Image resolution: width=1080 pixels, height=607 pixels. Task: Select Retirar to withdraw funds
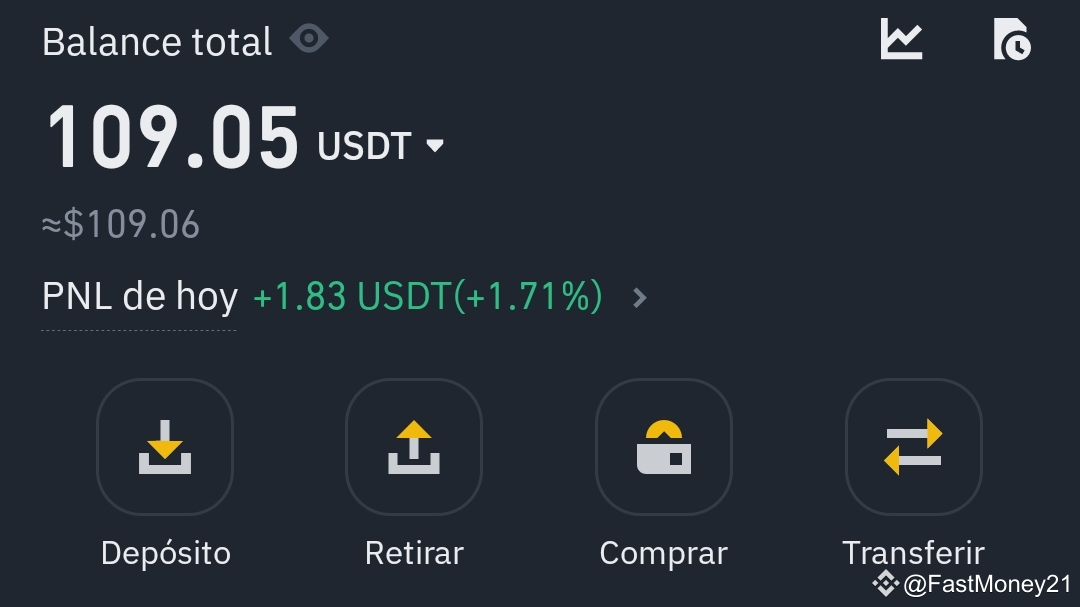pos(414,446)
